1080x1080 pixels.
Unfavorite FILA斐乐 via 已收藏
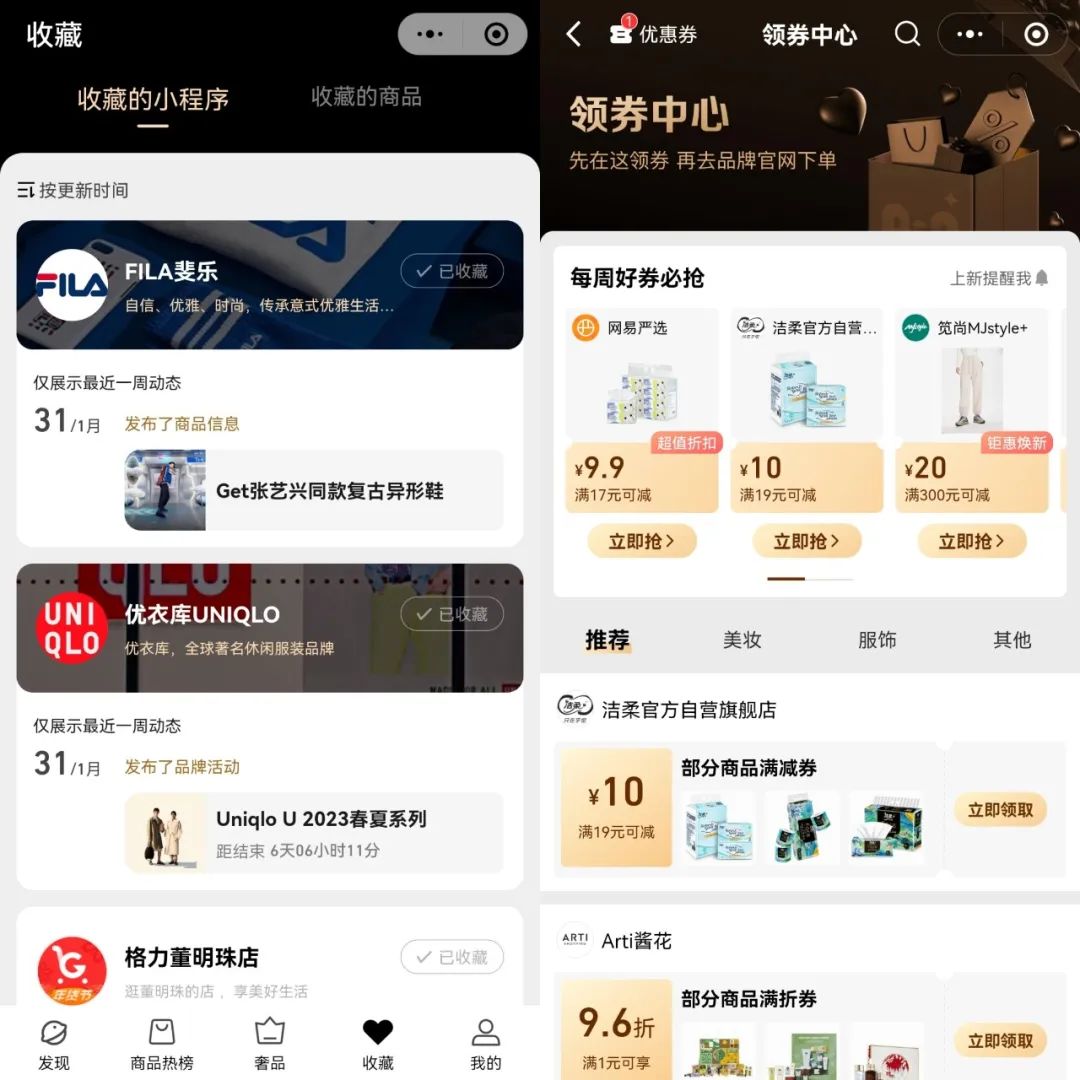[452, 271]
